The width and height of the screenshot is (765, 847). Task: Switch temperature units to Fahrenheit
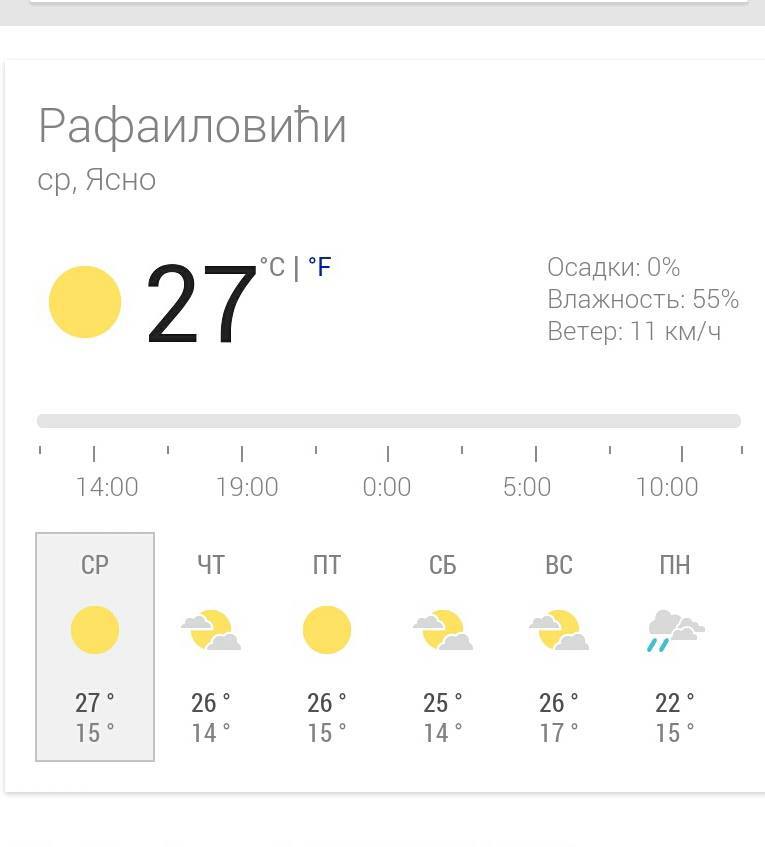coord(320,267)
